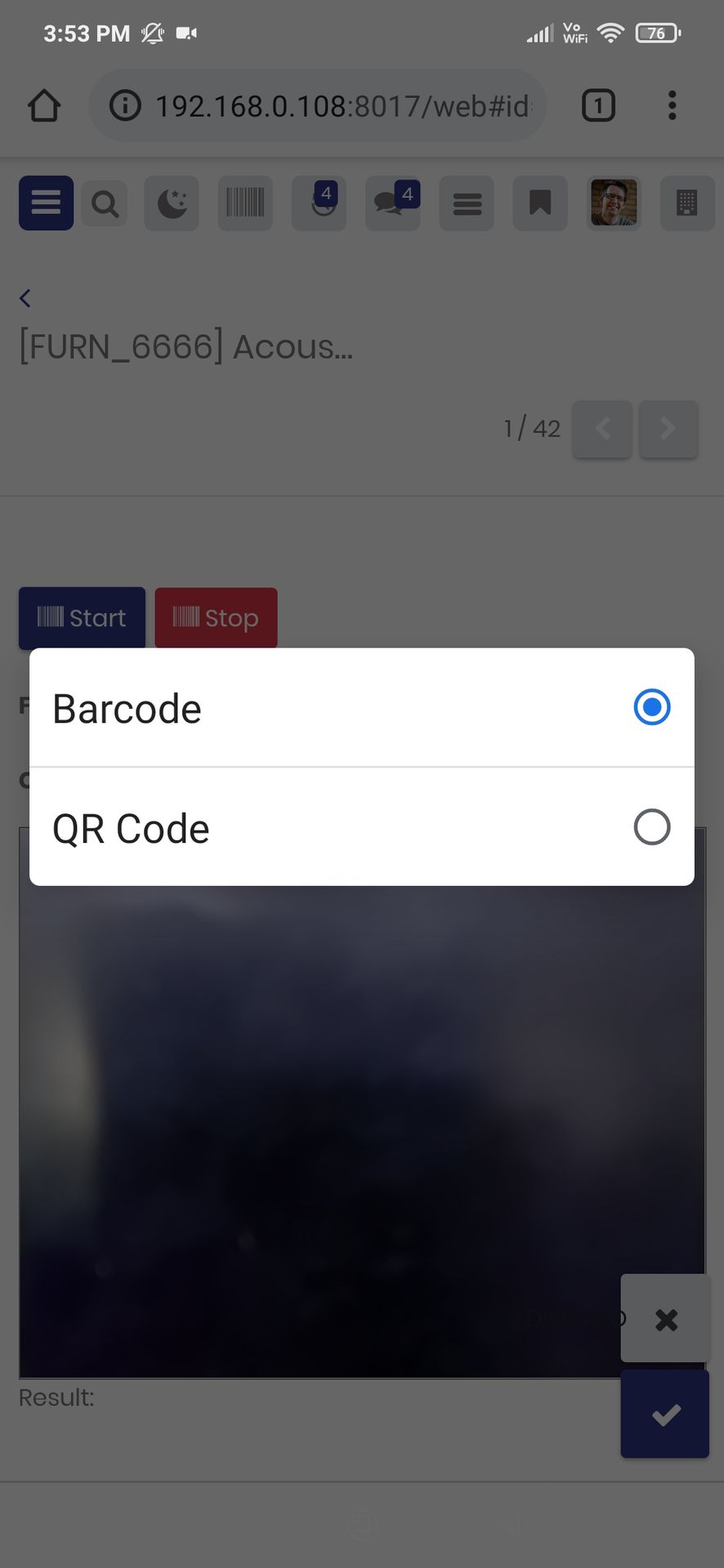The height and width of the screenshot is (1568, 724).
Task: Choose QR Code as scan type
Action: click(x=361, y=827)
